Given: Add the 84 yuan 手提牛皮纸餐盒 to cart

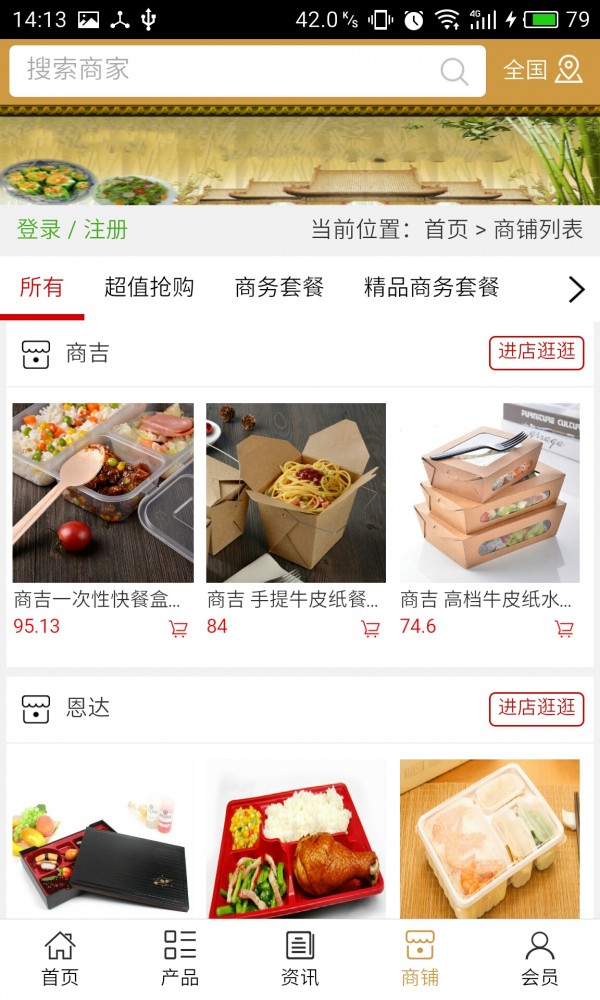Looking at the screenshot, I should pyautogui.click(x=370, y=628).
